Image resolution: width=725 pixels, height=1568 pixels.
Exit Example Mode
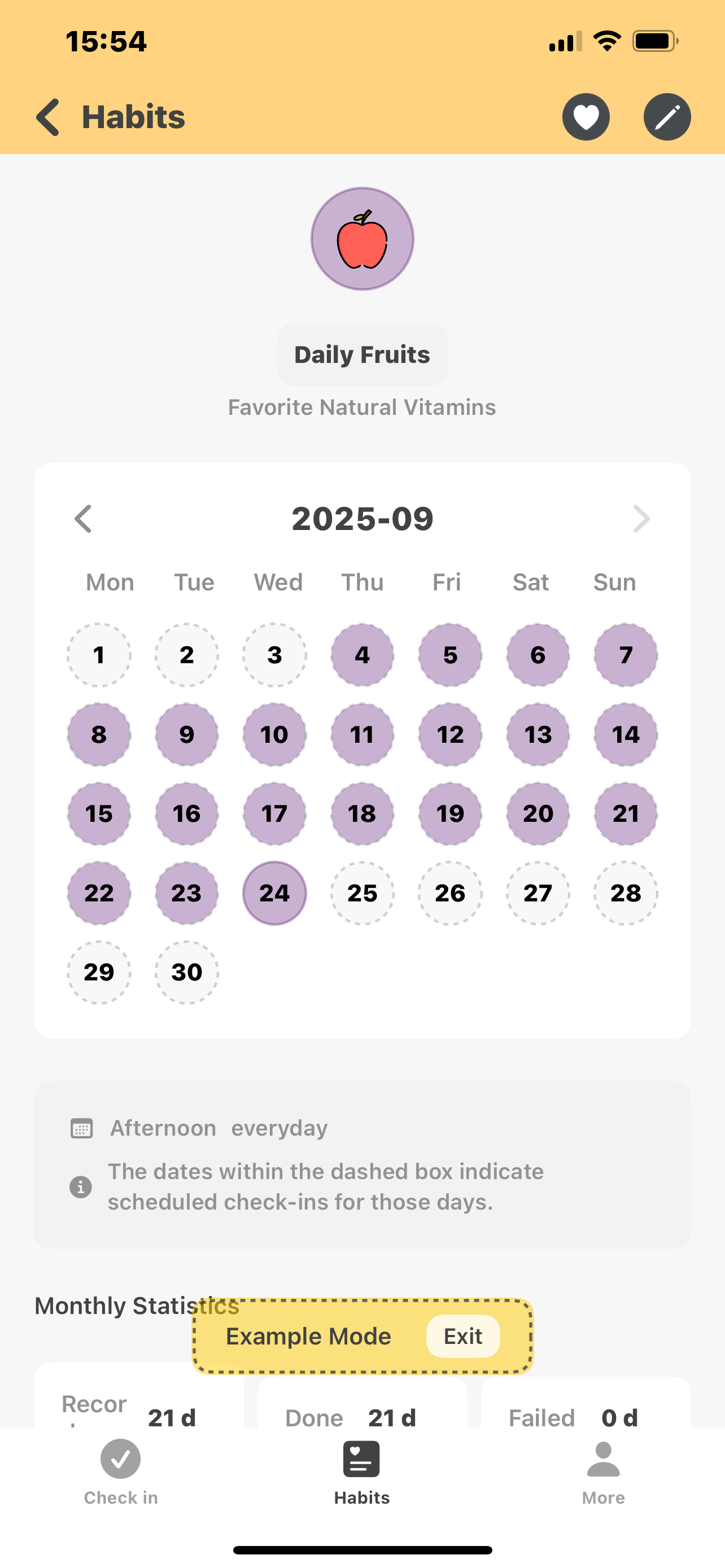coord(462,1336)
